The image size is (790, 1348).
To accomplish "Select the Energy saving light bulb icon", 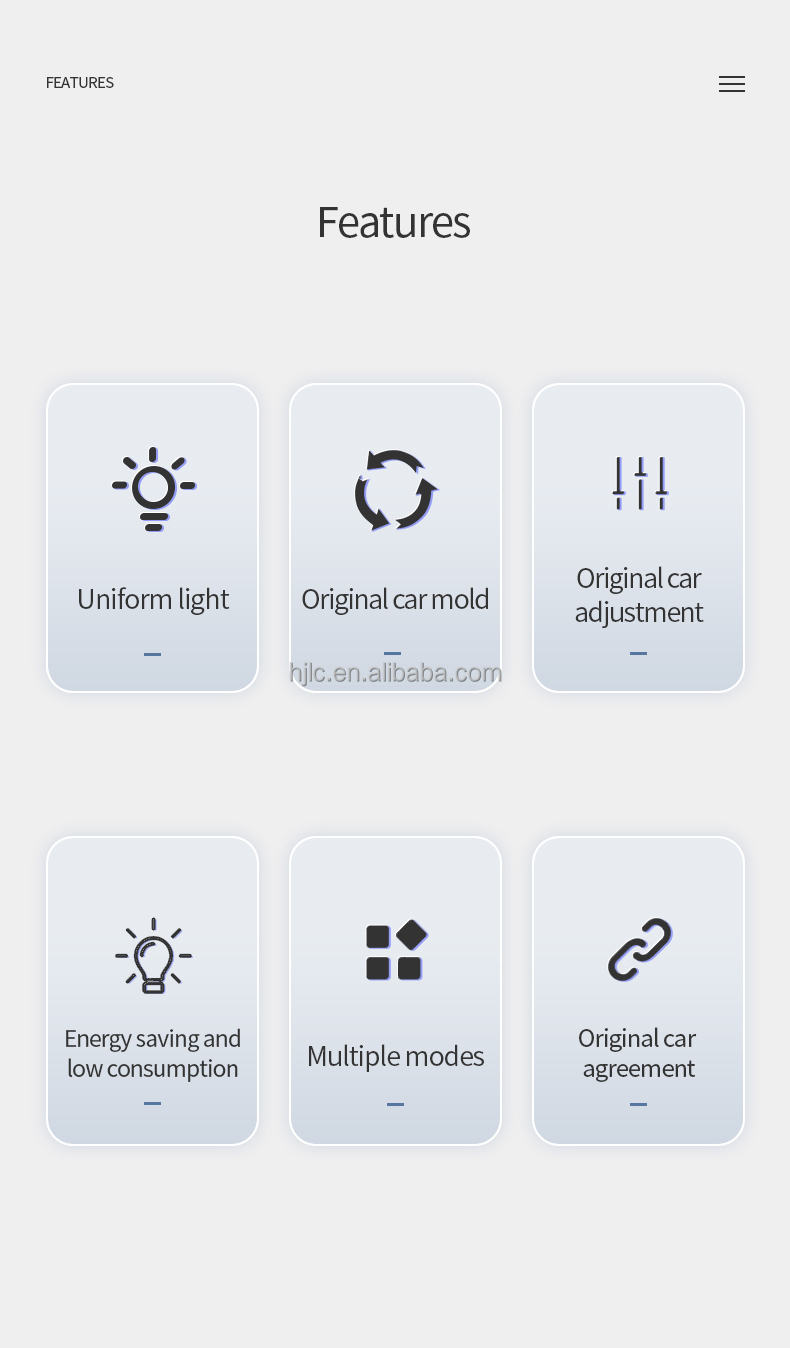I will [152, 956].
